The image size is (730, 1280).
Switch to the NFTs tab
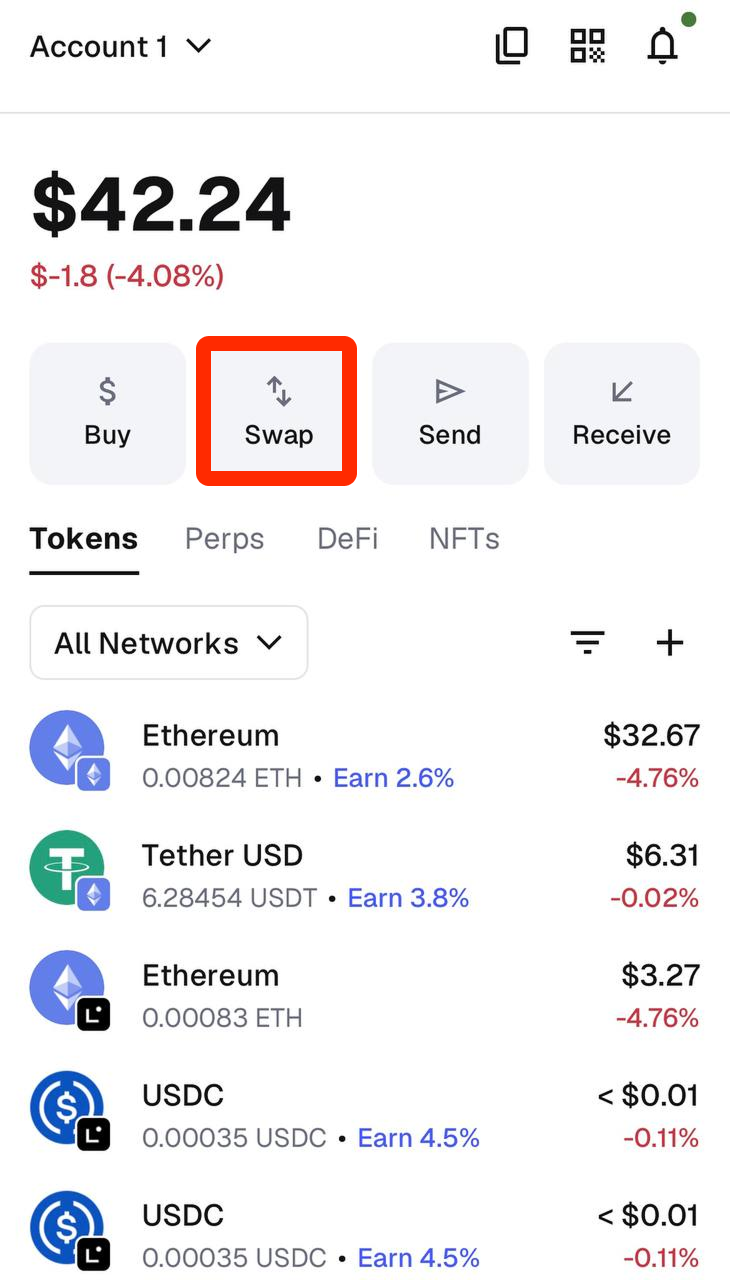point(464,539)
